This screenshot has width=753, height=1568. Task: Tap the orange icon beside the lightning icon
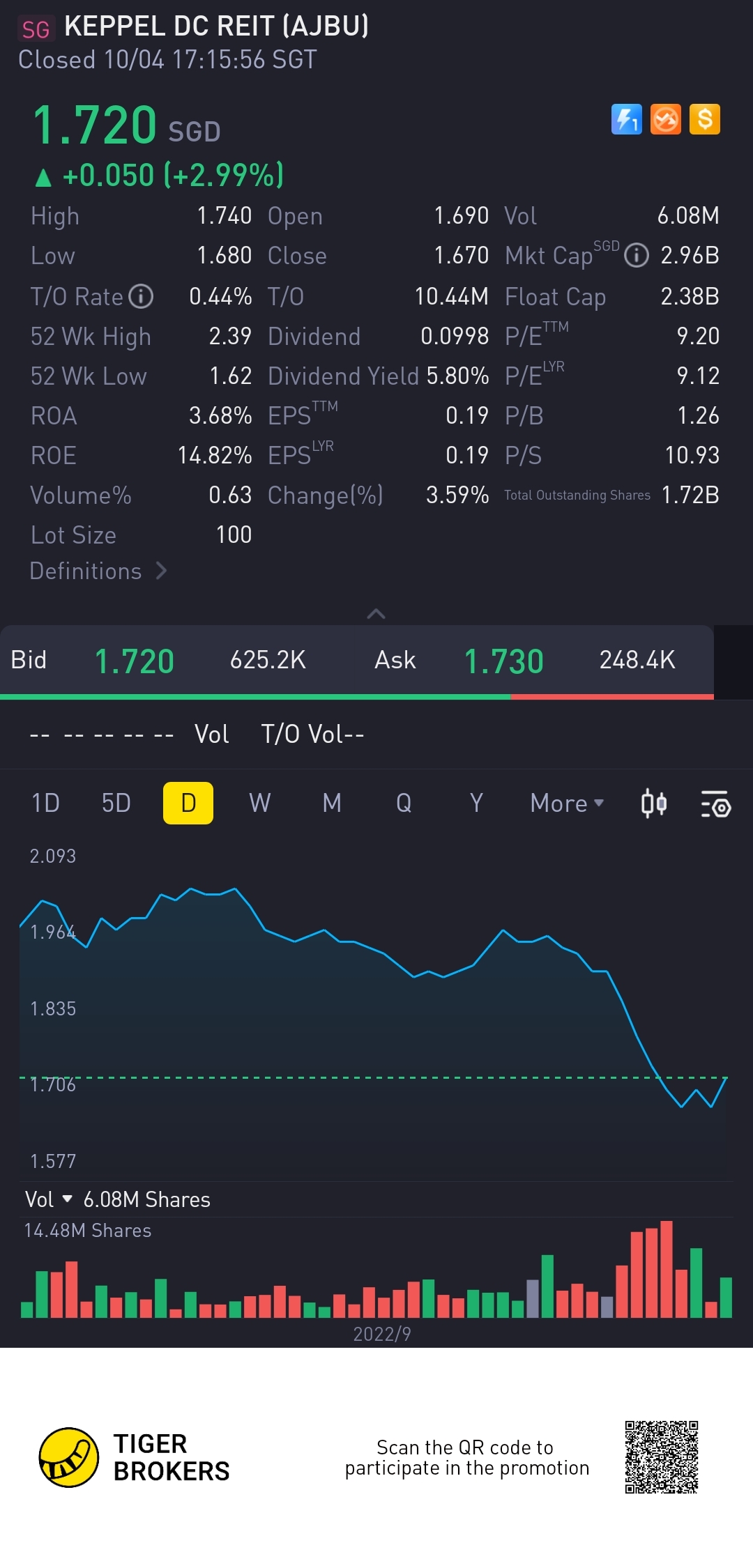pyautogui.click(x=665, y=119)
